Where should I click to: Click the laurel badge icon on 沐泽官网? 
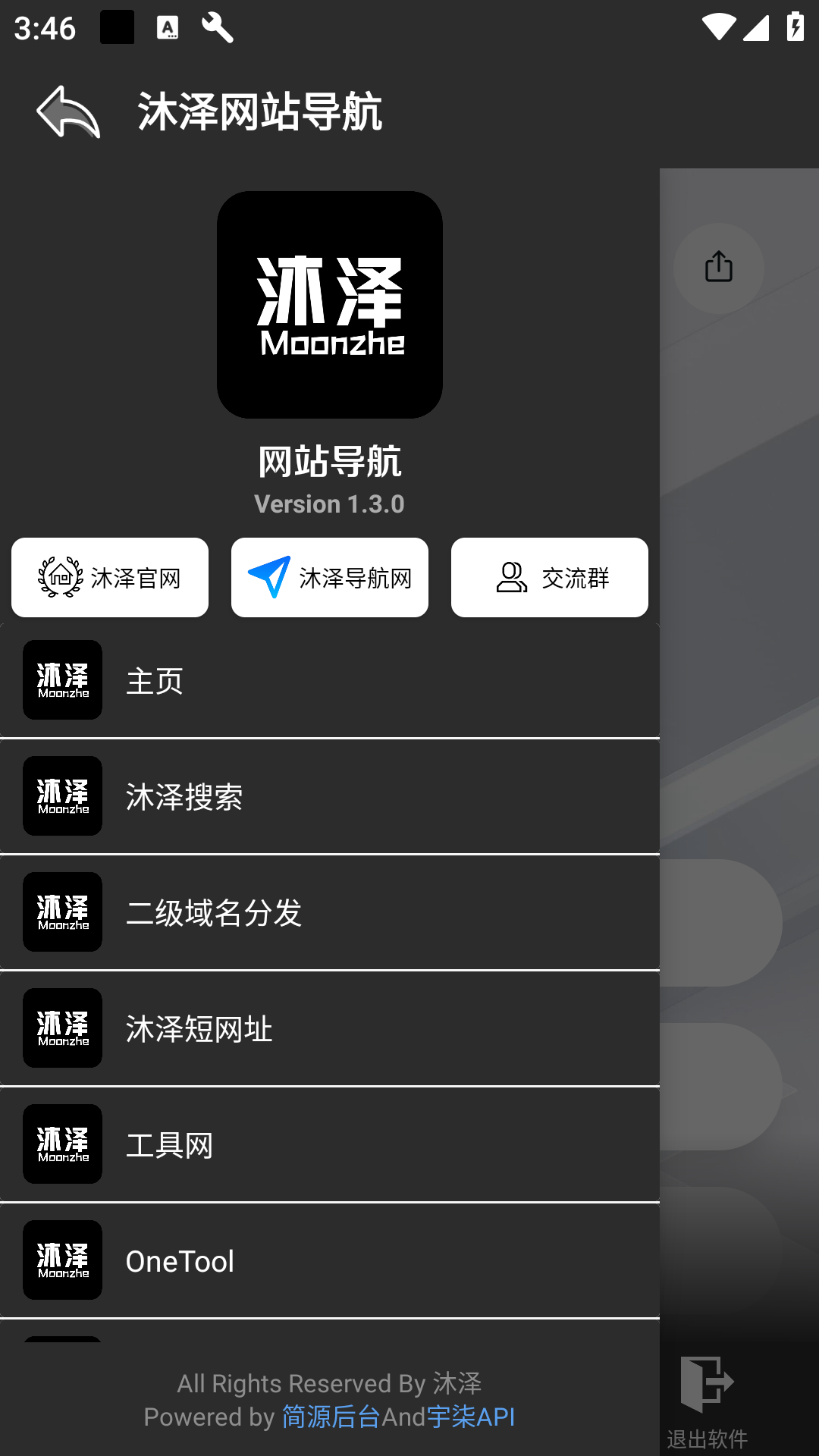pyautogui.click(x=59, y=577)
